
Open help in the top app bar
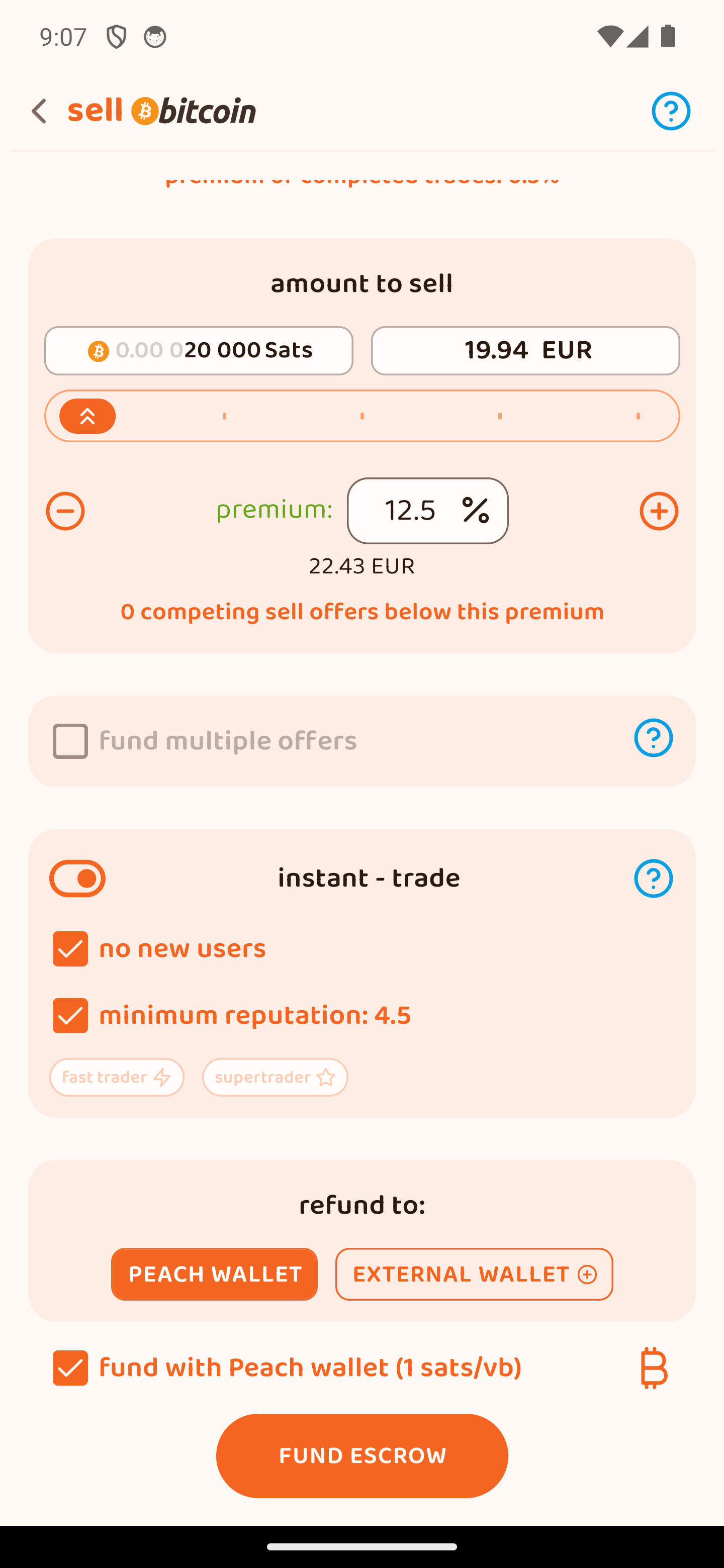click(670, 112)
